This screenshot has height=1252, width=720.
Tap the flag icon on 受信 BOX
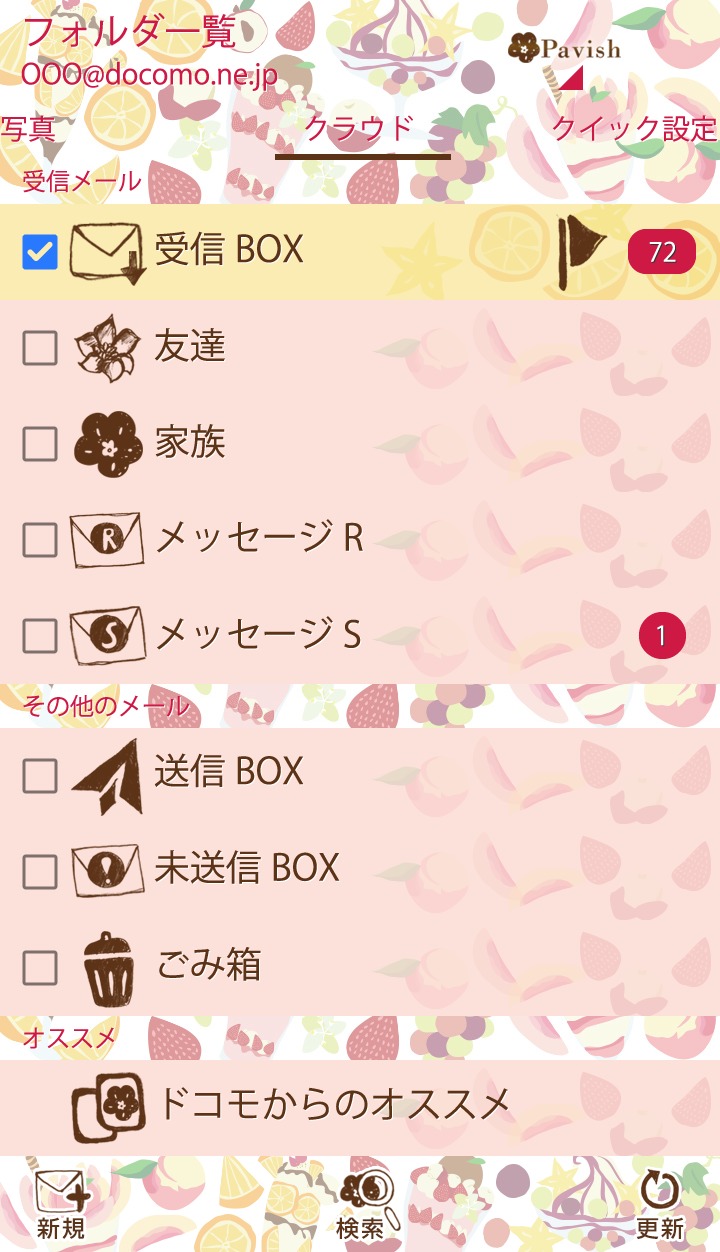pyautogui.click(x=581, y=250)
